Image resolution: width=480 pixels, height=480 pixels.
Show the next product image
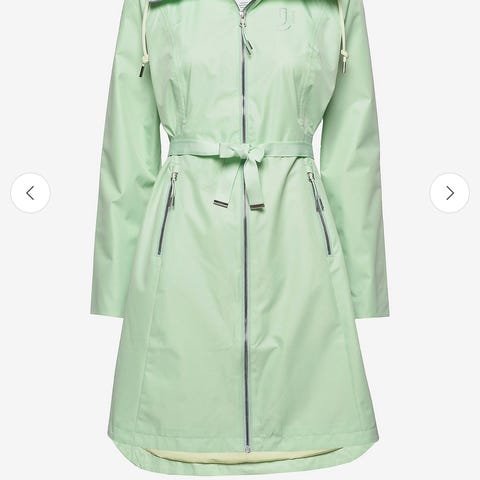(450, 193)
